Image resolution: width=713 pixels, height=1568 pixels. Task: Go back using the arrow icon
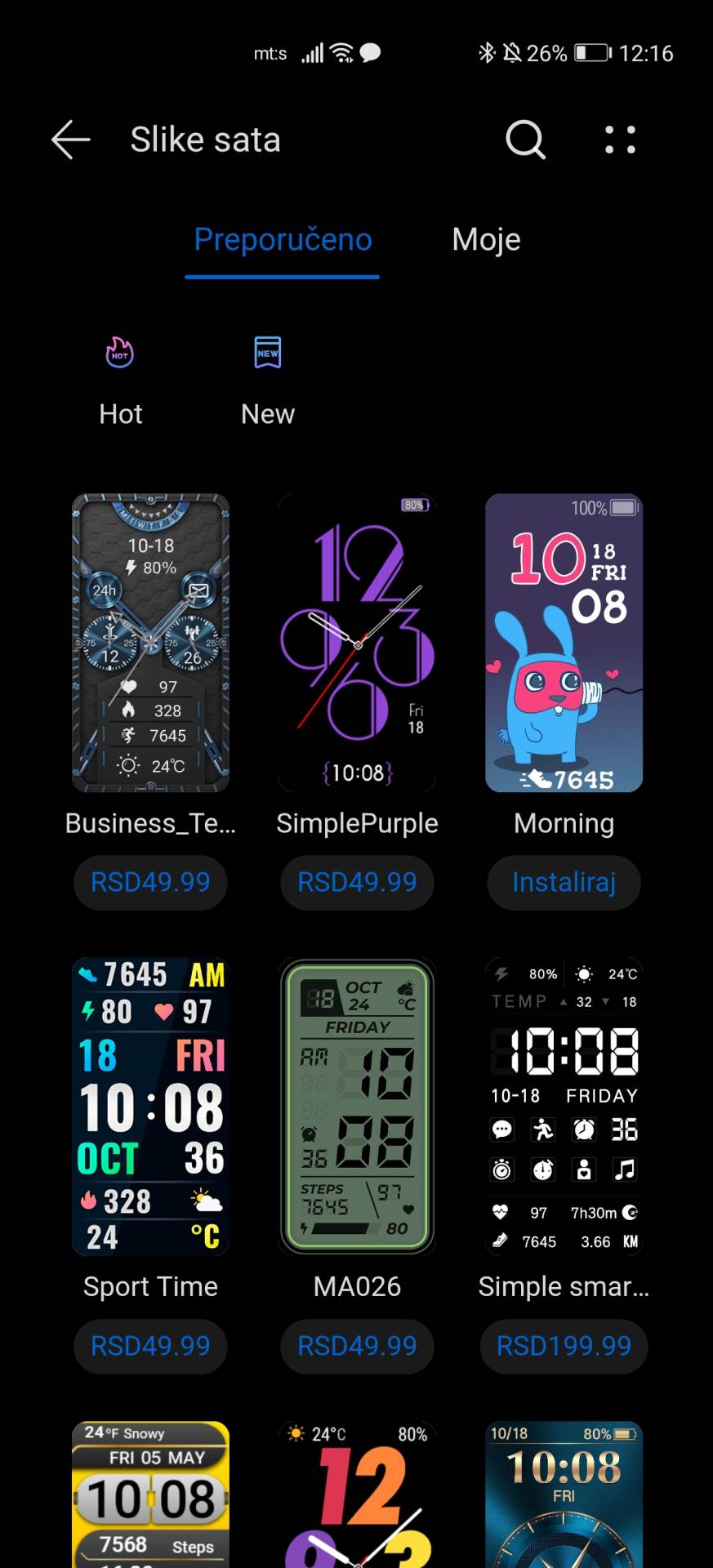point(71,140)
